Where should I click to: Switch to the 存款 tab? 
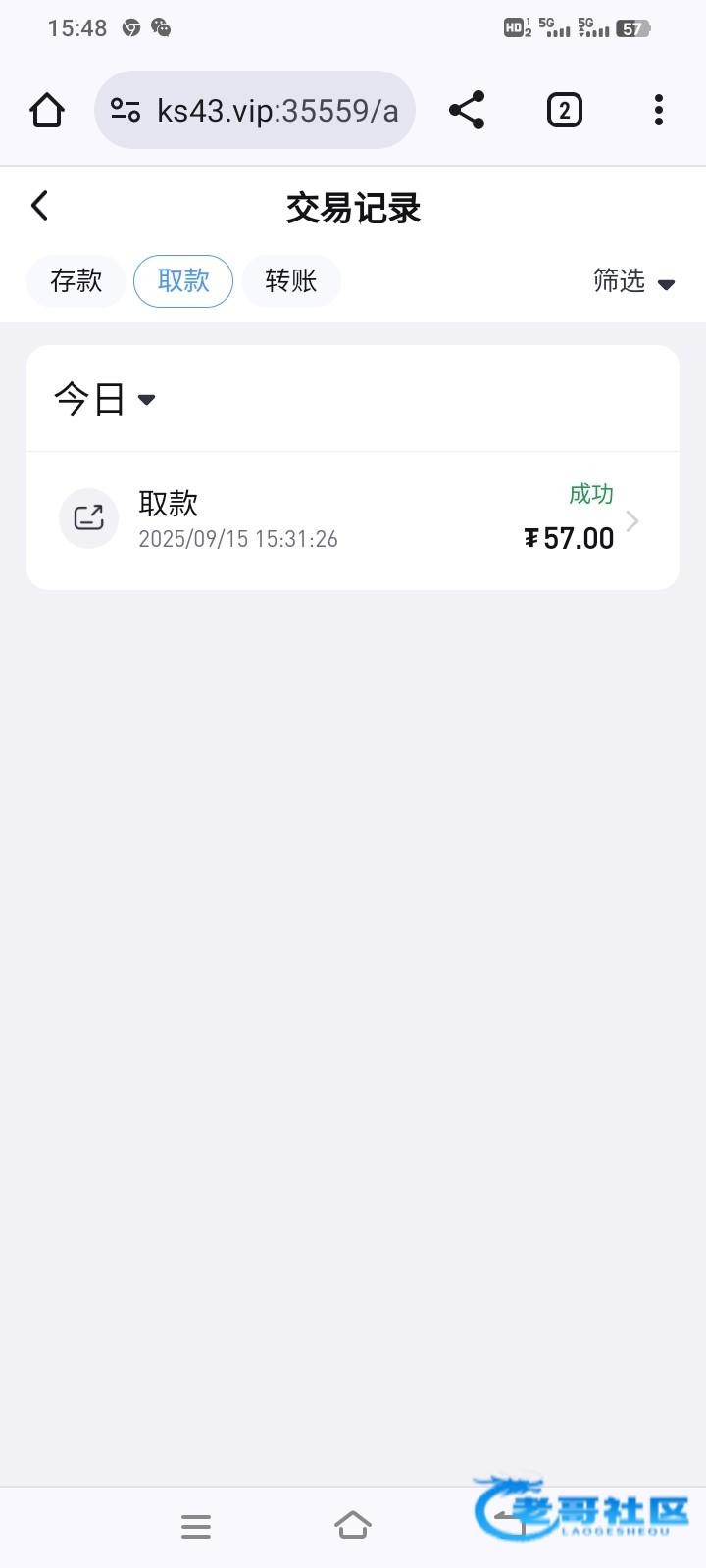pyautogui.click(x=76, y=281)
